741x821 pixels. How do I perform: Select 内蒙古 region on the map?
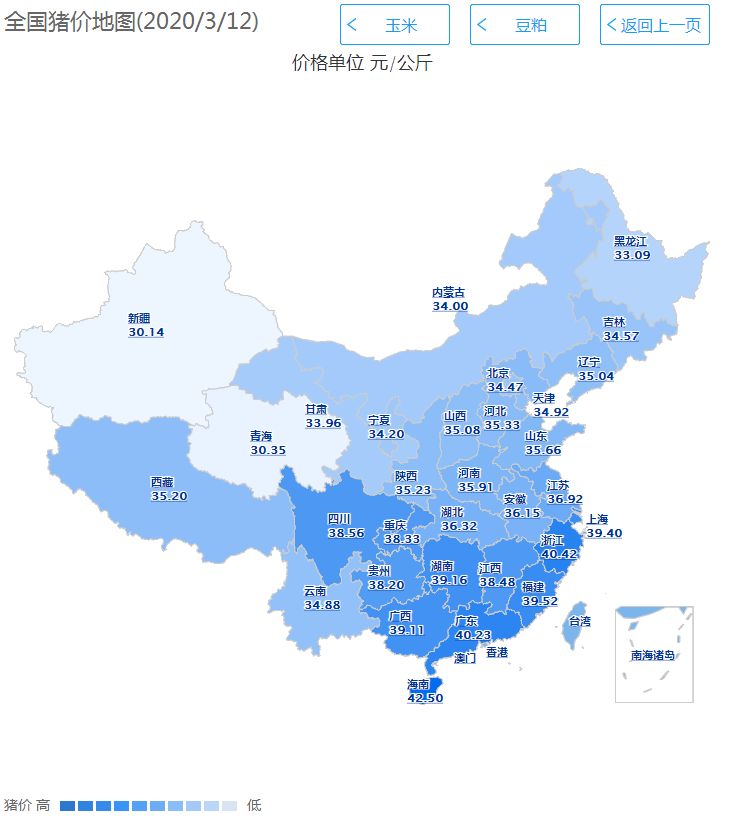tap(449, 299)
